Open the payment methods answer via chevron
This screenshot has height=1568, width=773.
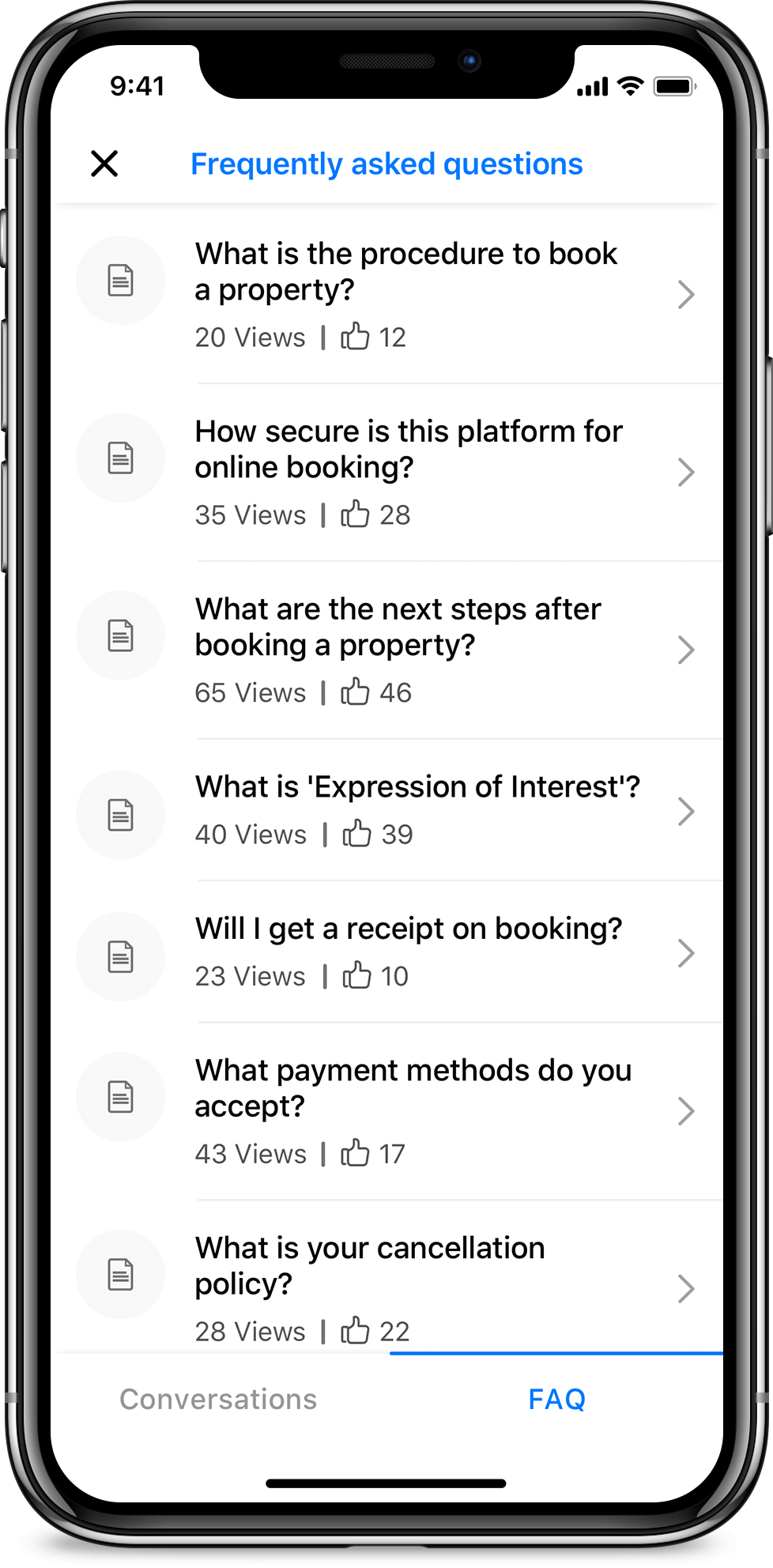(687, 1111)
